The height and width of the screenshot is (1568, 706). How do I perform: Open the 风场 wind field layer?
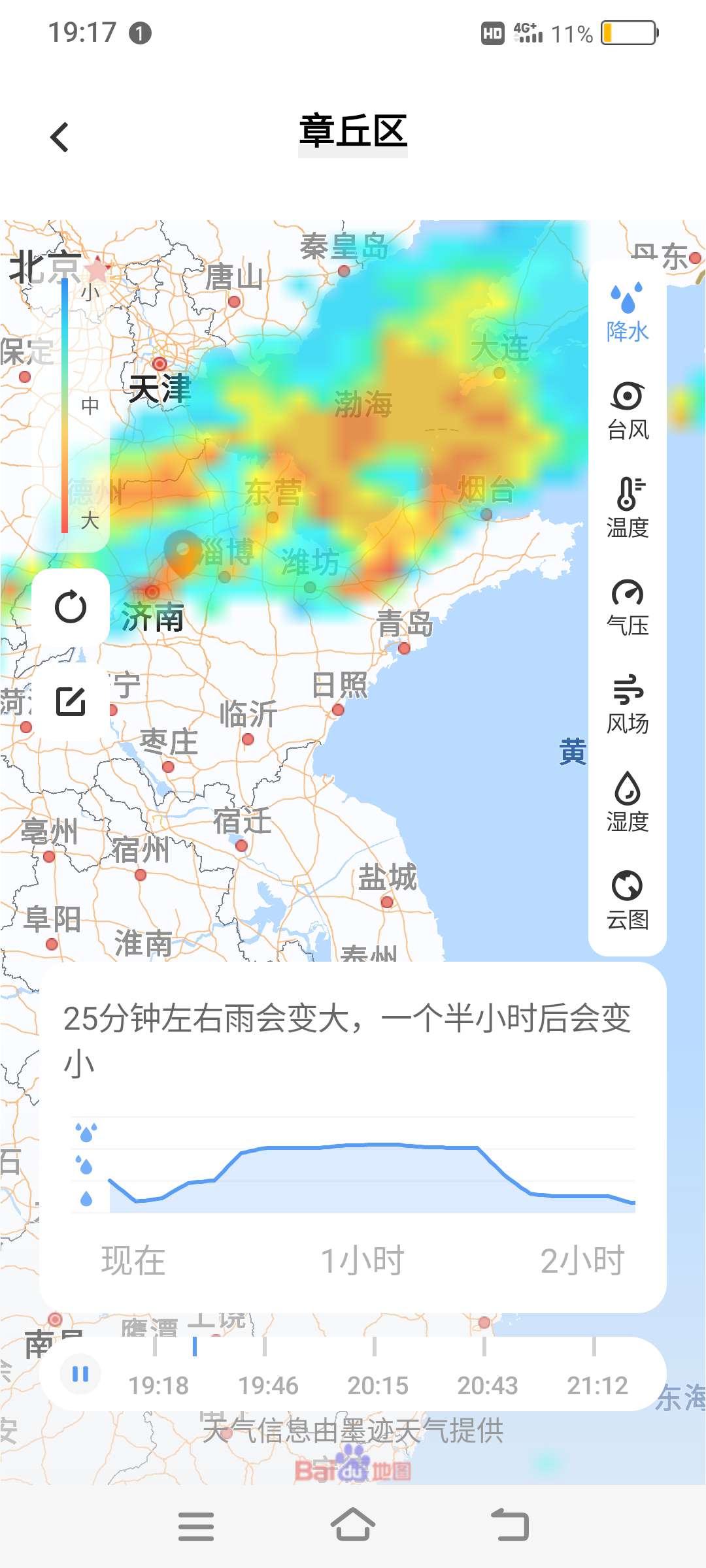click(x=627, y=704)
